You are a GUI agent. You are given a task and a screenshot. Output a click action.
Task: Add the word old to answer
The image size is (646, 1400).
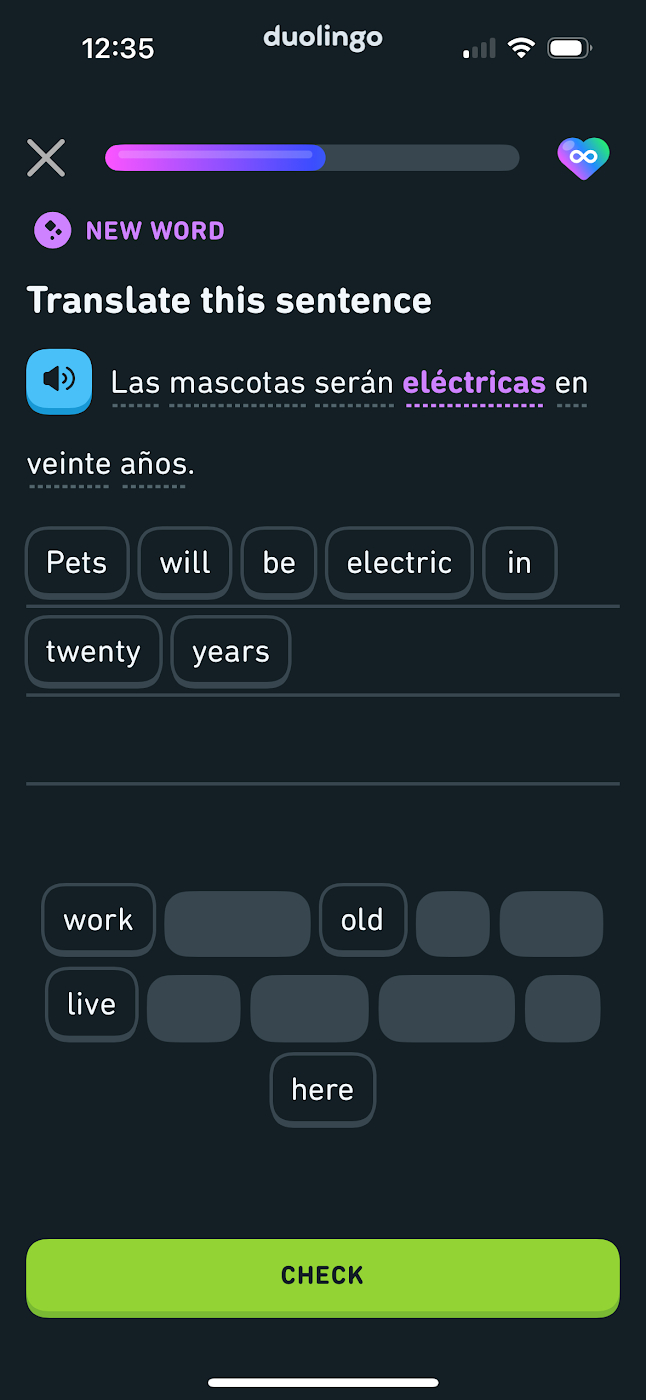pos(362,920)
